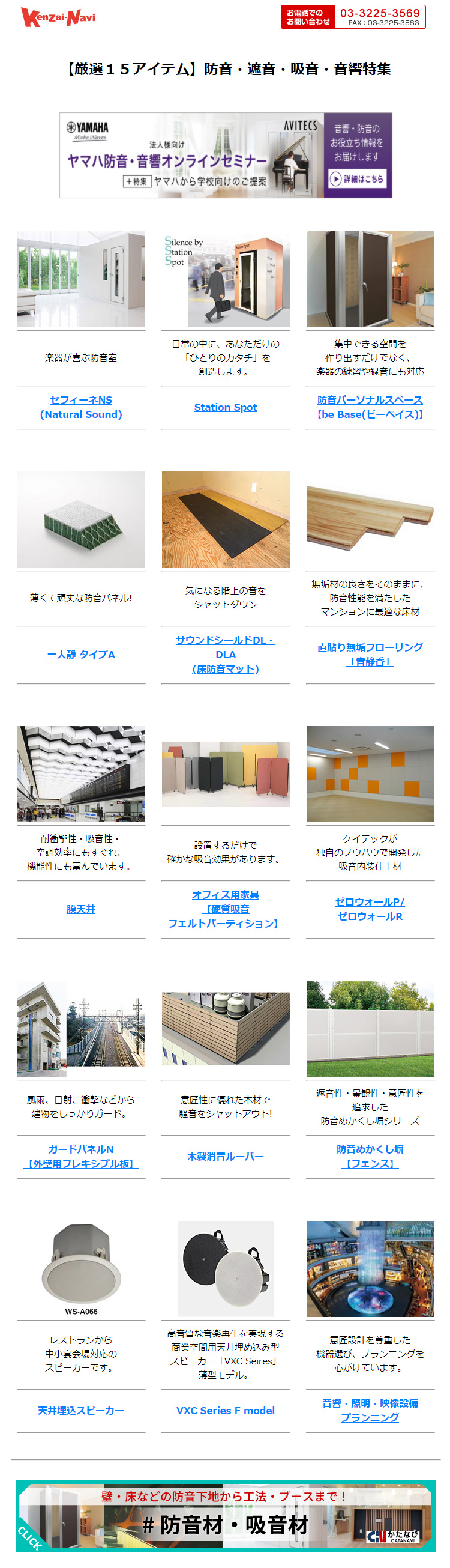The image size is (450, 1568).
Task: Open 防音パーソナルスペース be Base link
Action: point(370,407)
